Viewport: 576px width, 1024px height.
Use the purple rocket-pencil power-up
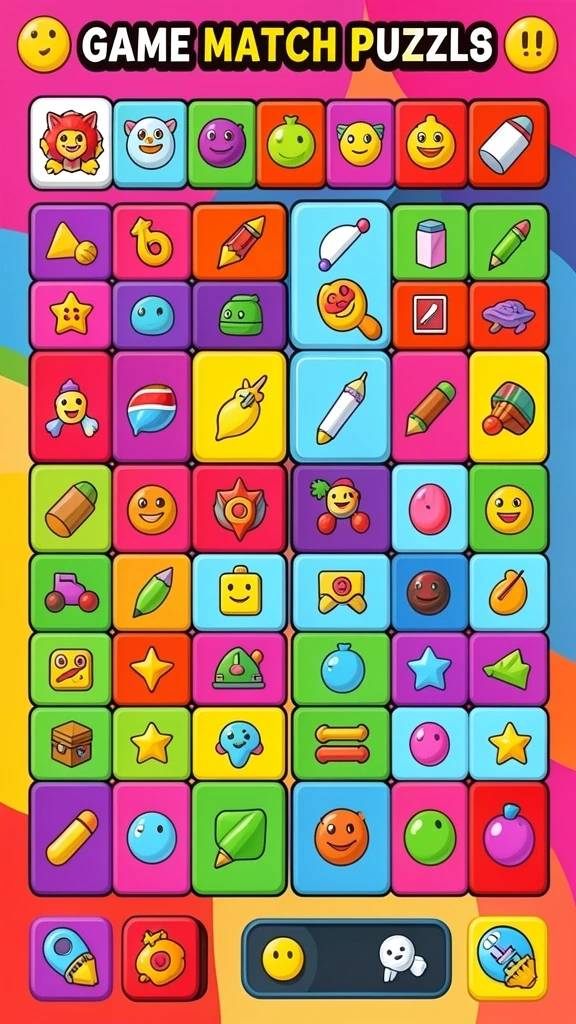(71, 958)
